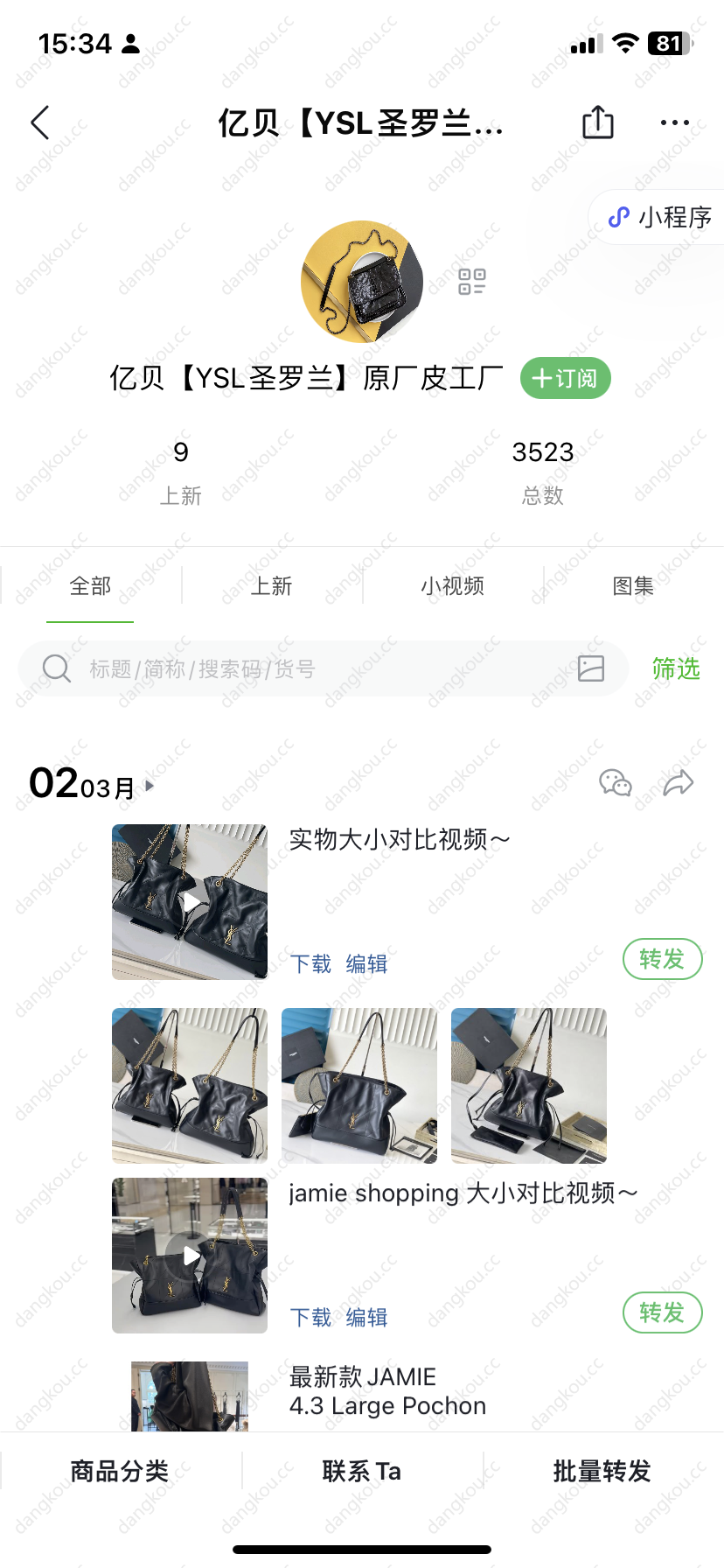Viewport: 724px width, 1568px height.
Task: Share this shop via the share icon
Action: click(x=598, y=122)
